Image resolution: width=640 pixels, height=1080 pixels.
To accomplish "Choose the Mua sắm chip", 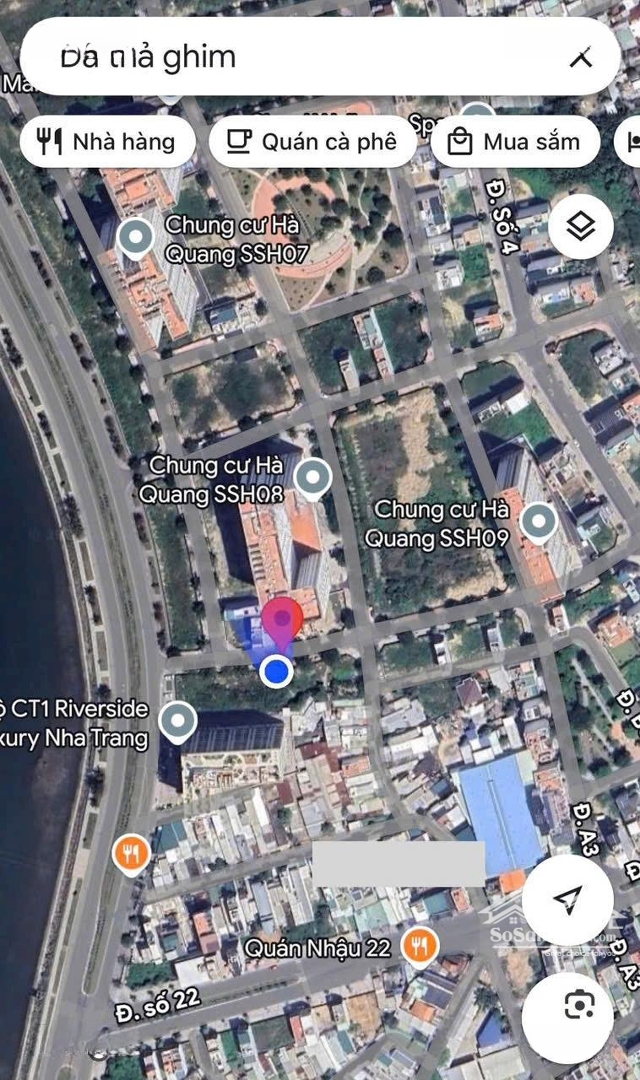I will coord(515,142).
